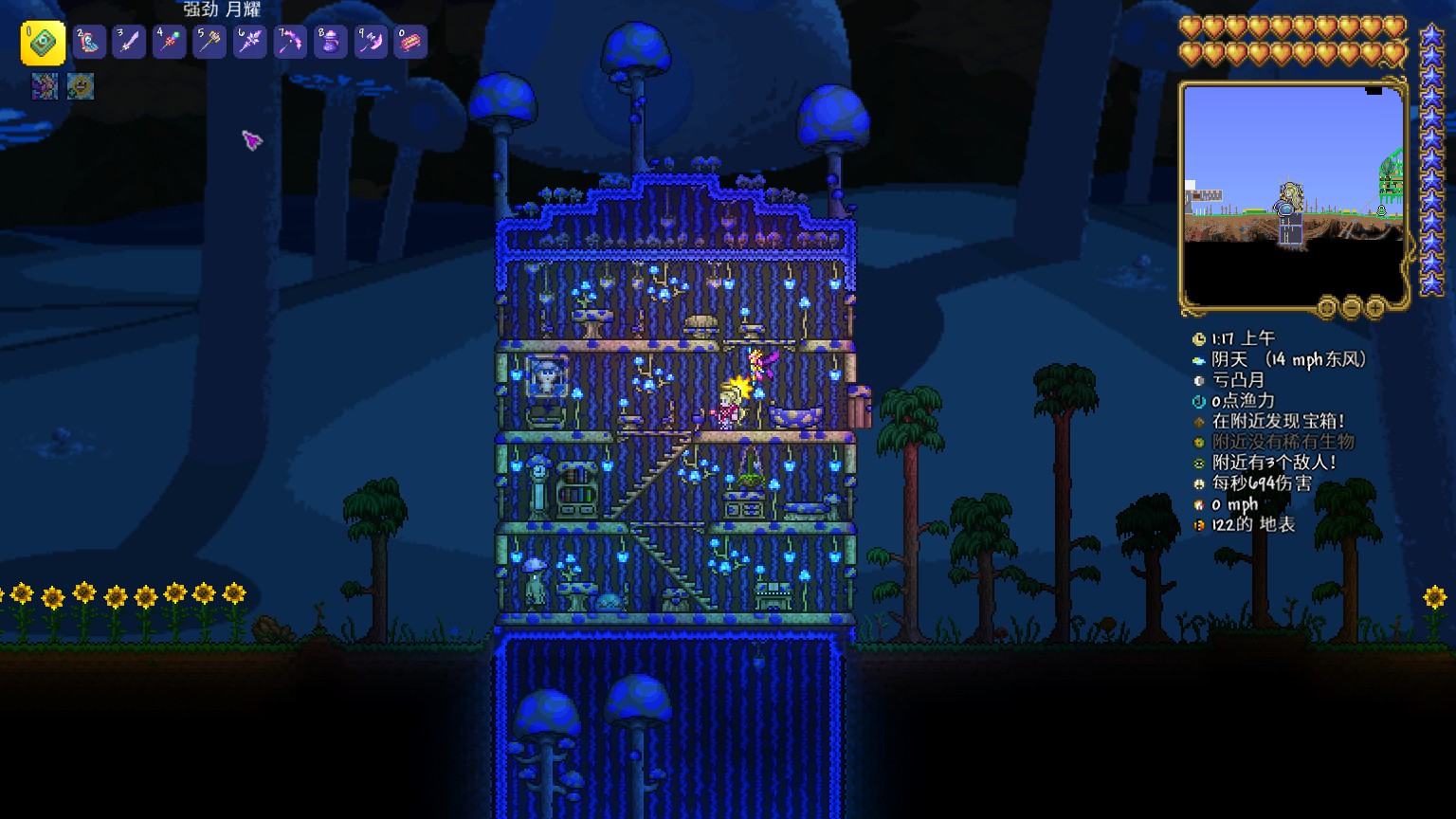The image size is (1456, 819).
Task: Select hotbar slot 1 with the green book
Action: (43, 43)
